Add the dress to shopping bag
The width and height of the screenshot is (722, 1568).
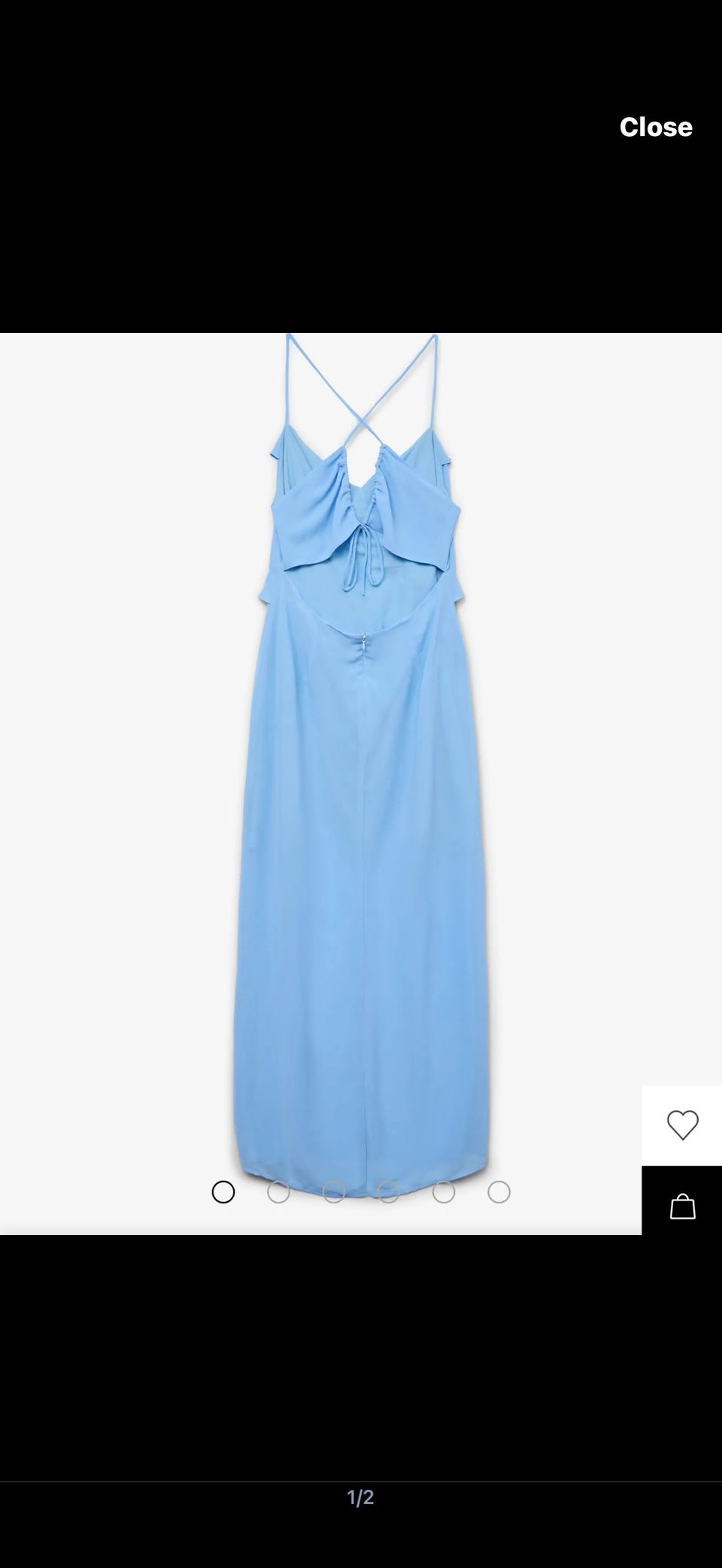[x=681, y=1206]
